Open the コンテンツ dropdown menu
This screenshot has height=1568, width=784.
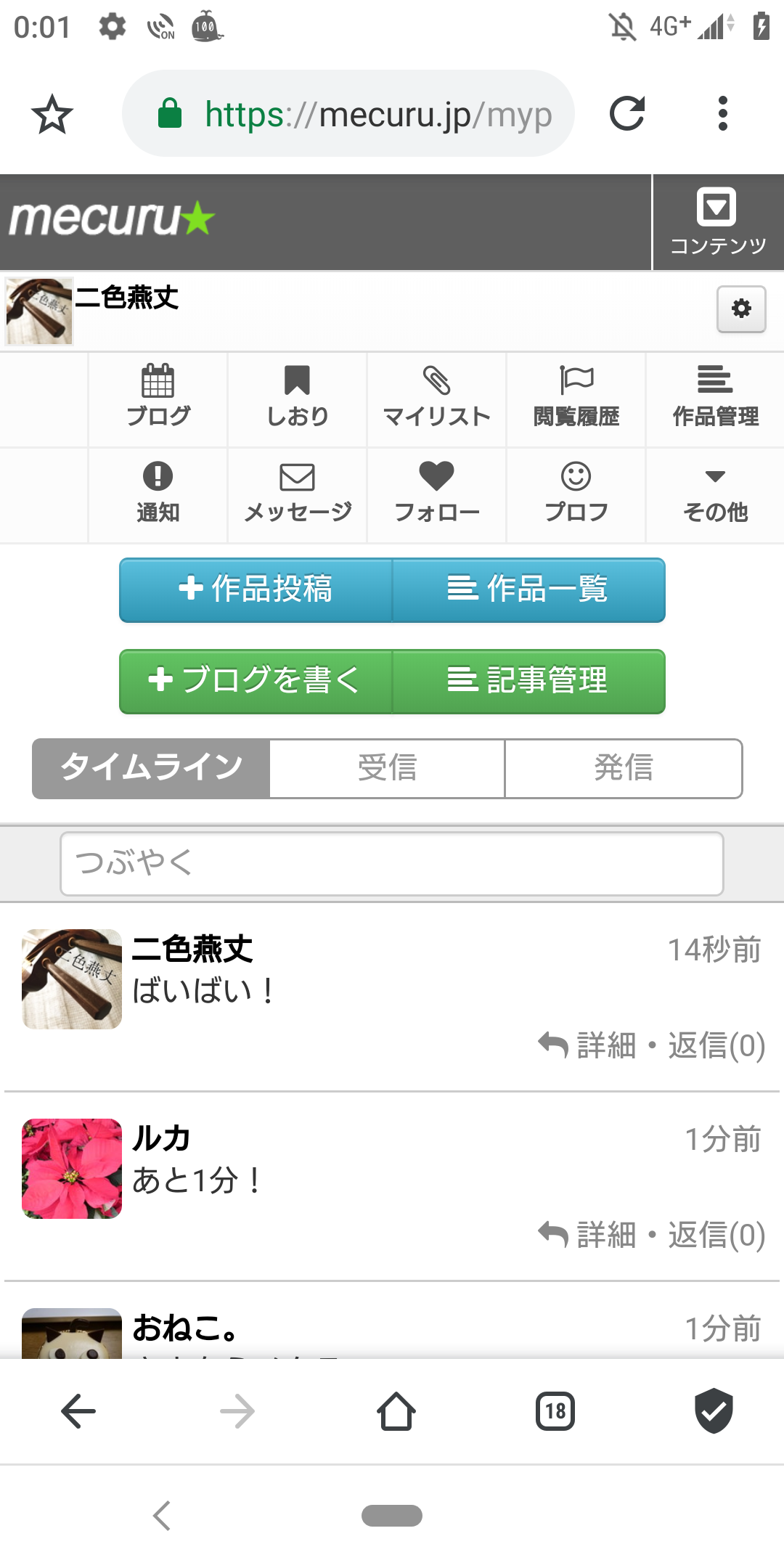(717, 222)
